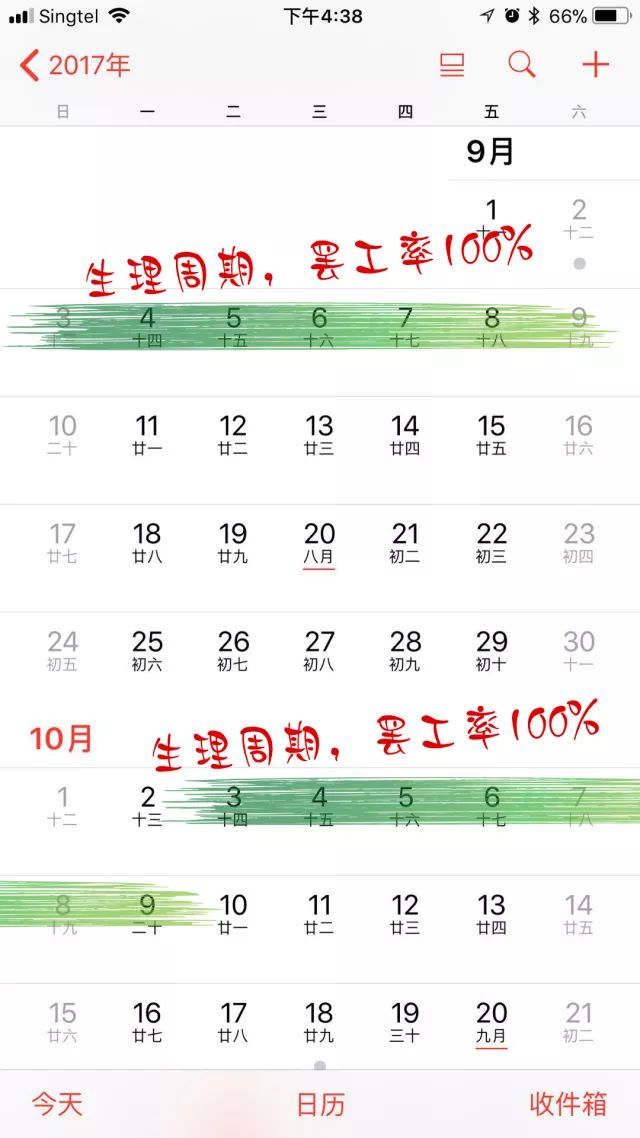The image size is (640, 1138).
Task: Add a new calendar event
Action: [x=595, y=66]
